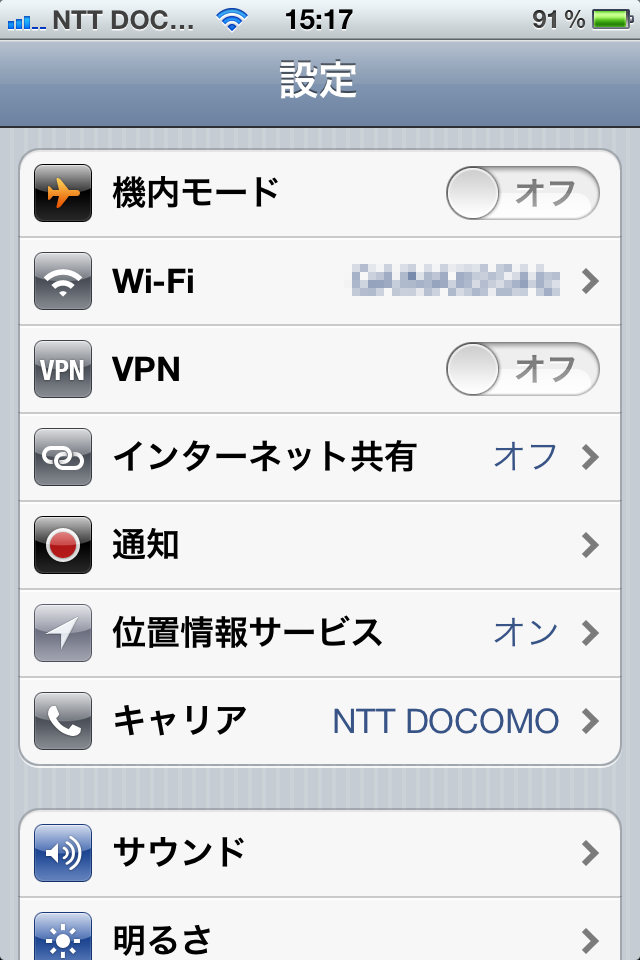The width and height of the screenshot is (640, 960).
Task: Open 位置情報サービス settings
Action: (x=320, y=633)
